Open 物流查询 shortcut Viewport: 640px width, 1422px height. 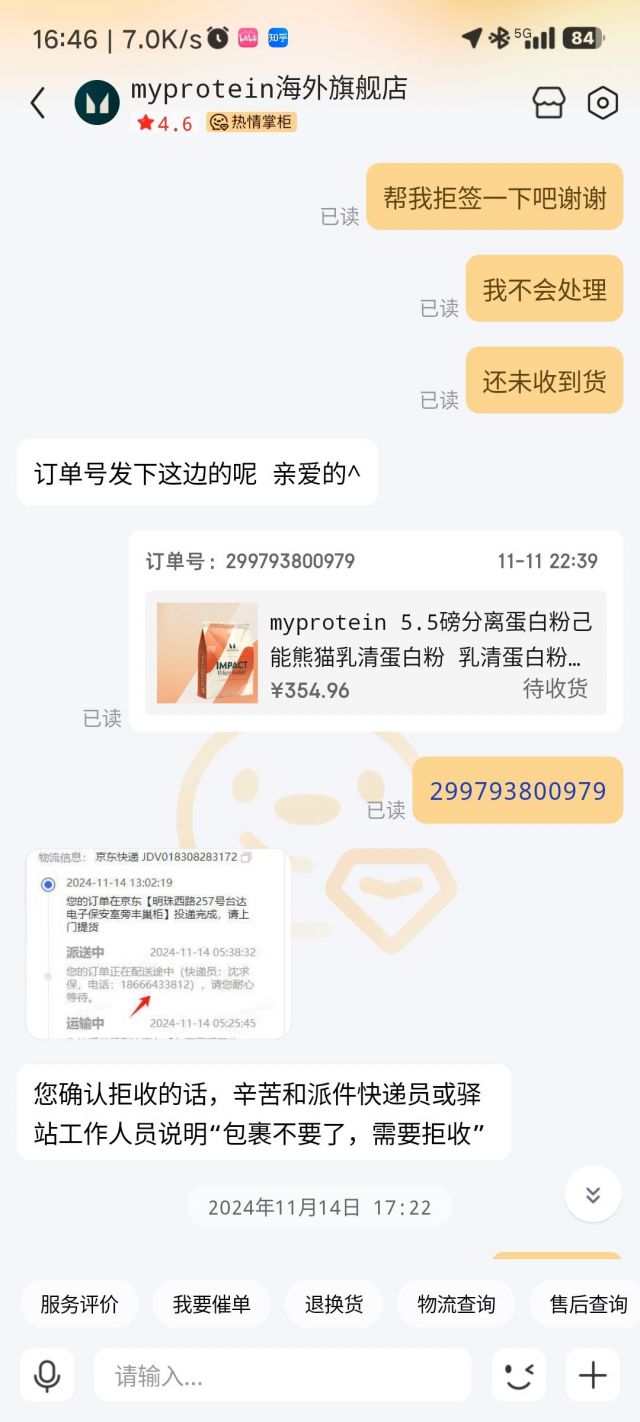tap(456, 1304)
